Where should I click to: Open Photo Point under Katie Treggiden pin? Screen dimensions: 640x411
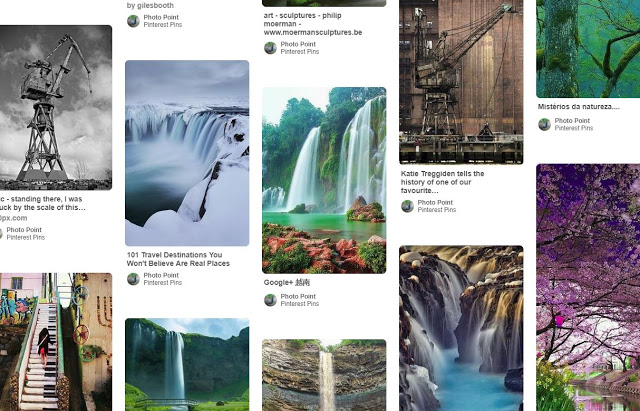click(x=435, y=202)
